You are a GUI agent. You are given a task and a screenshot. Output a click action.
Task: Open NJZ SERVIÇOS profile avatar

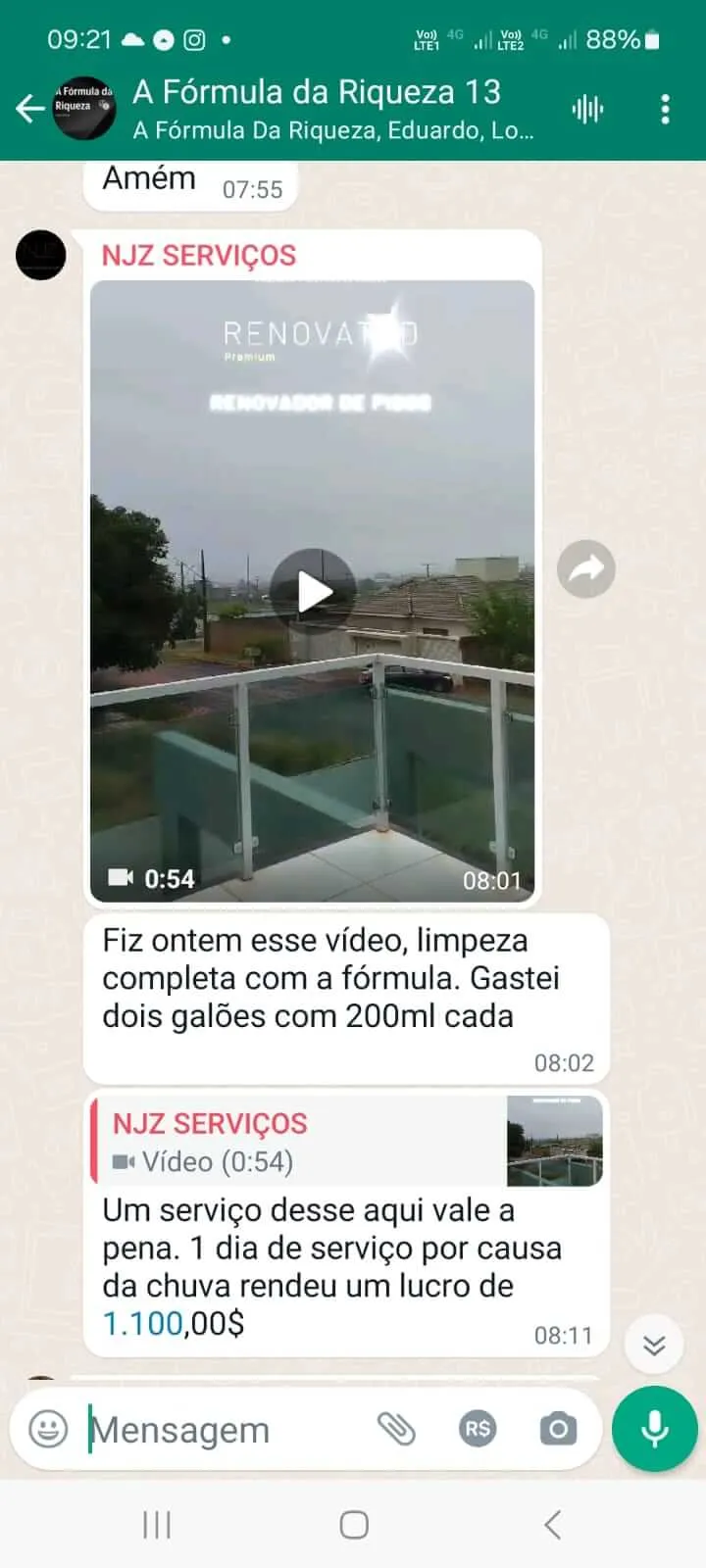41,255
